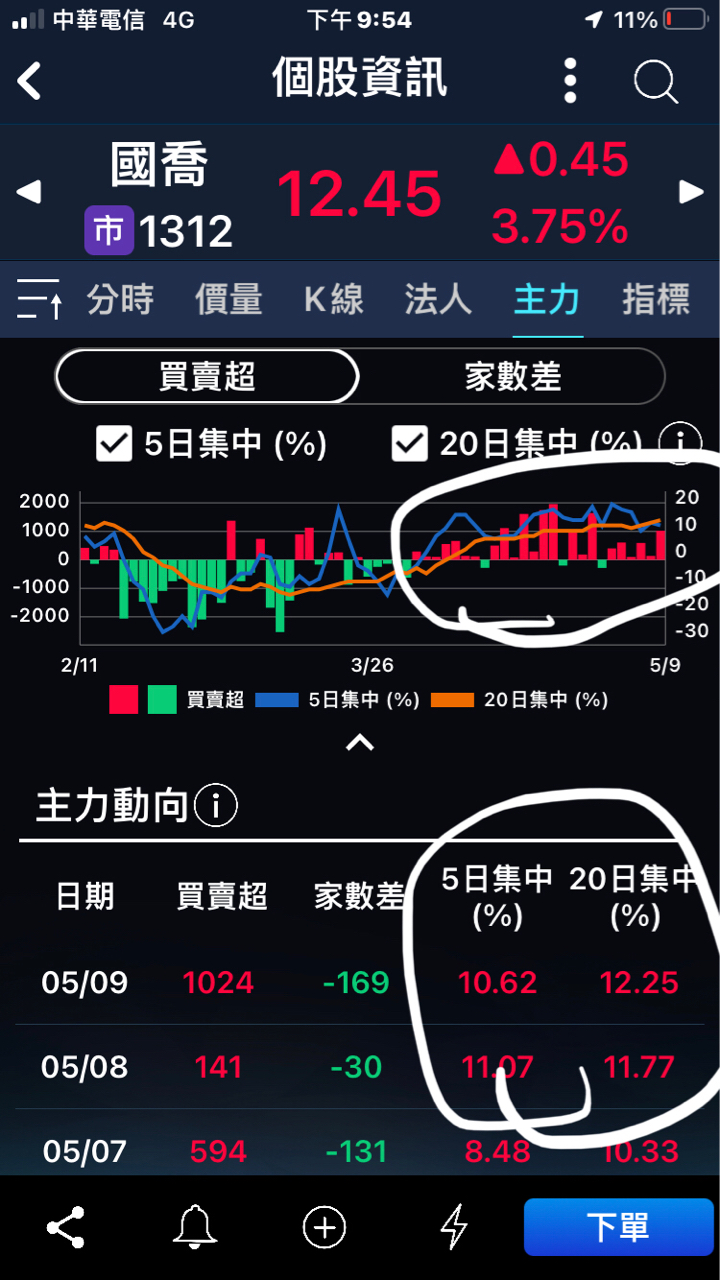Uncheck the 20日集中 (%) checkbox
This screenshot has width=720, height=1280.
coord(409,443)
